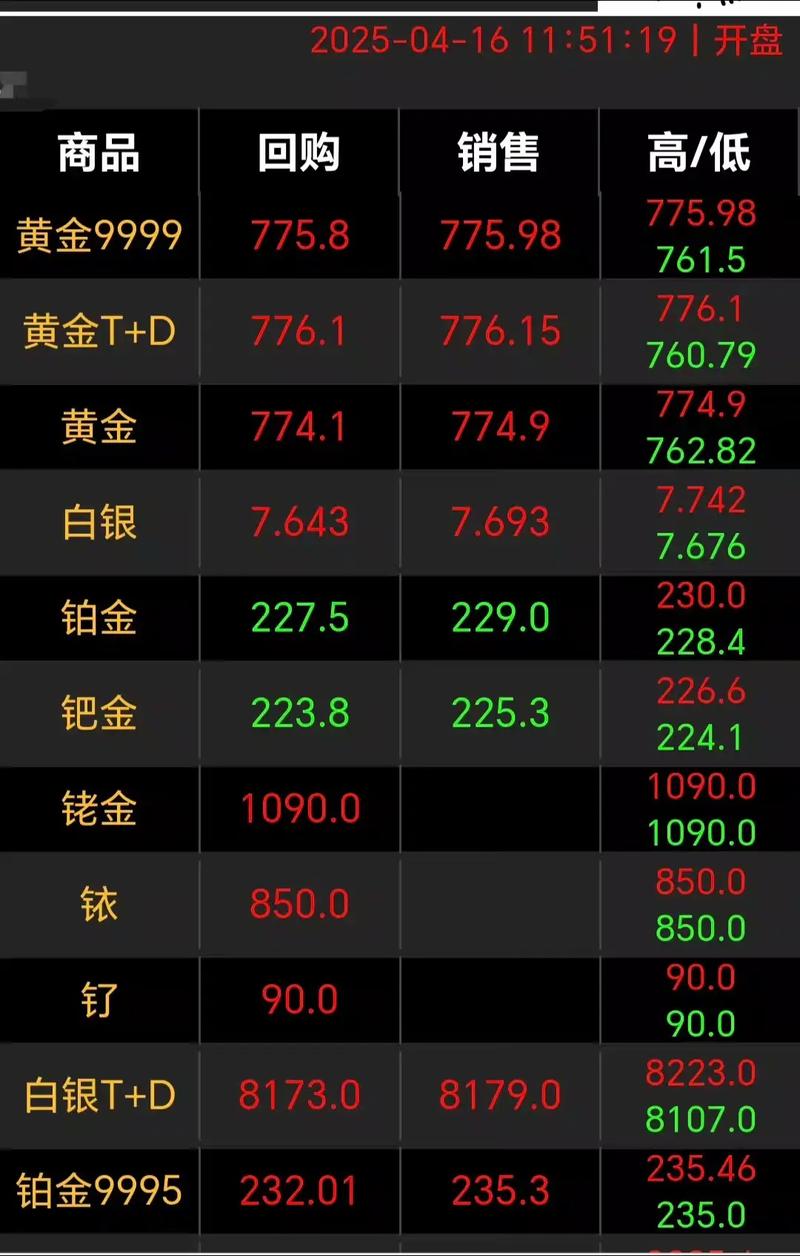Select the 白银 row label
Image resolution: width=800 pixels, height=1256 pixels.
(x=97, y=522)
